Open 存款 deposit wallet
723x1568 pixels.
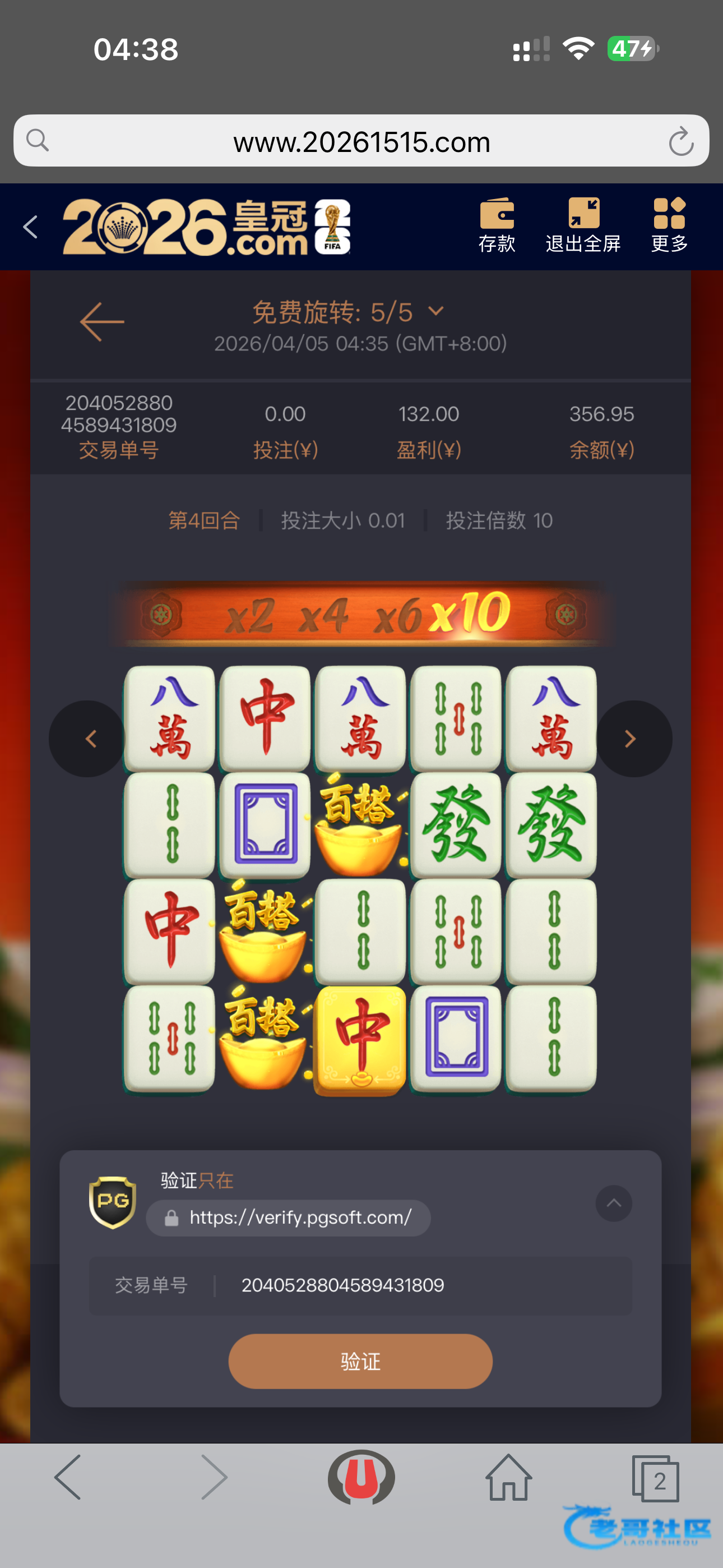497,225
